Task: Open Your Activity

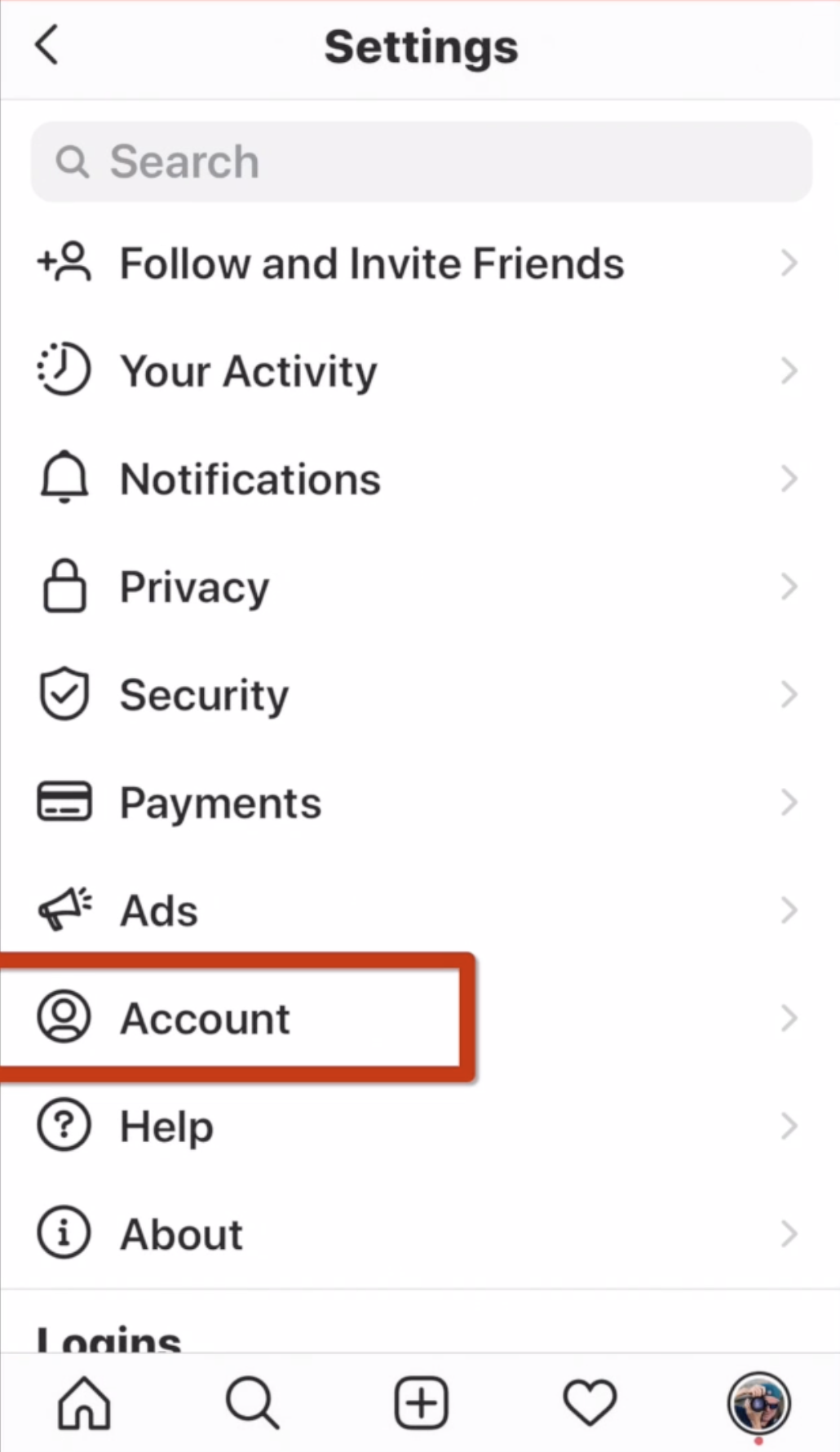Action: click(x=420, y=371)
